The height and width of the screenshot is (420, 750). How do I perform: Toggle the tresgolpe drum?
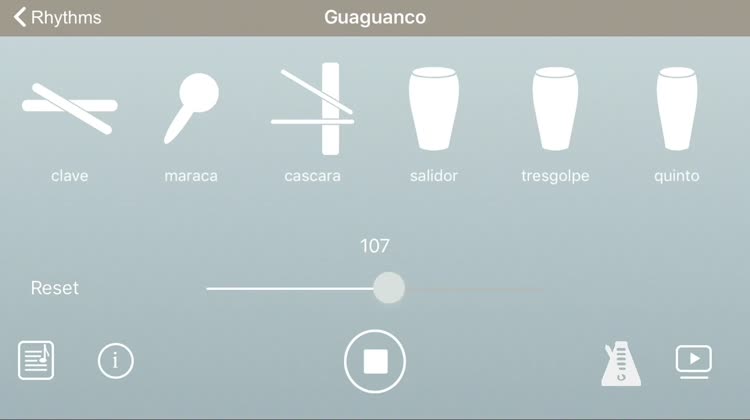(x=555, y=109)
